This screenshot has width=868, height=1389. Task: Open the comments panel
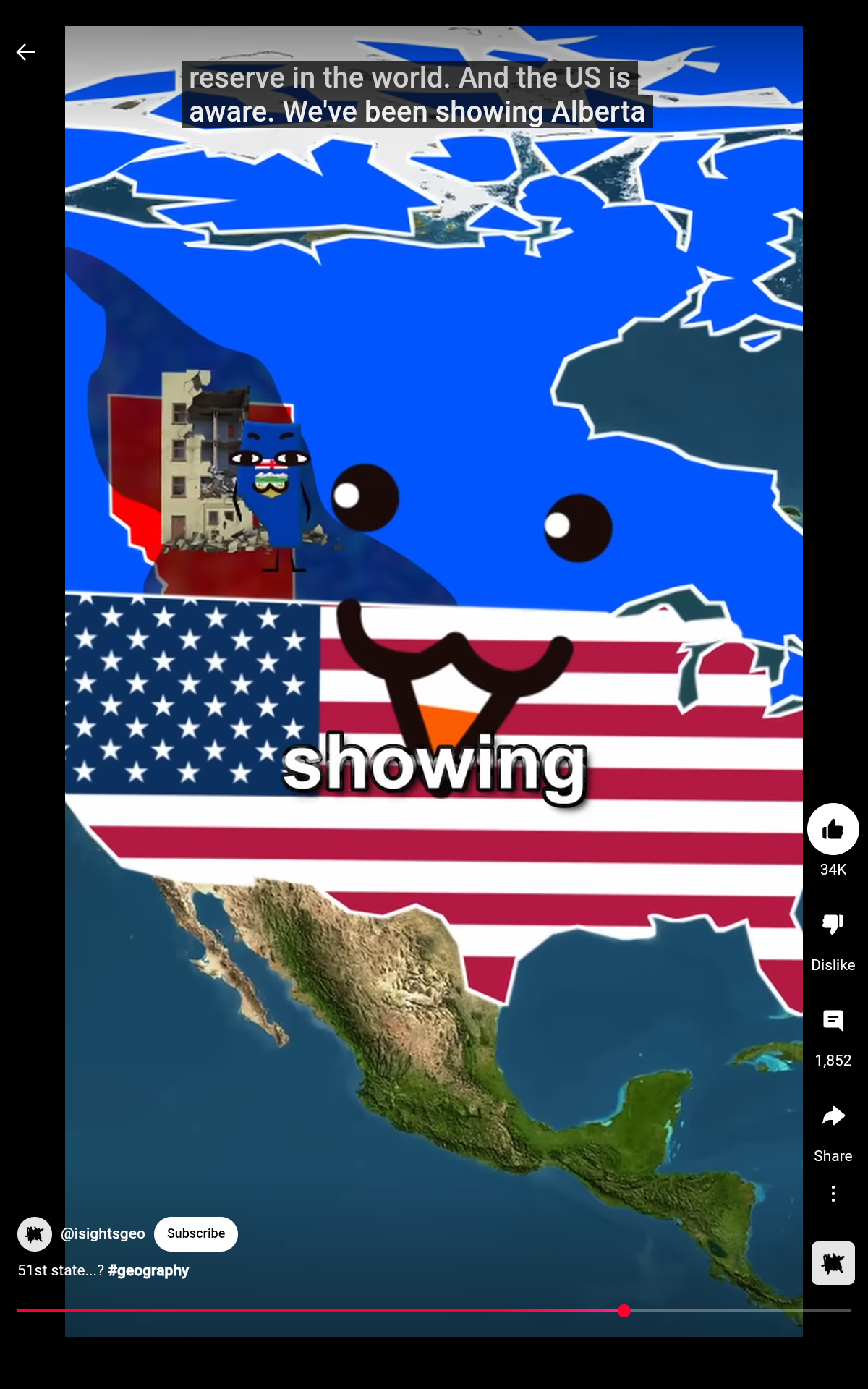833,1021
